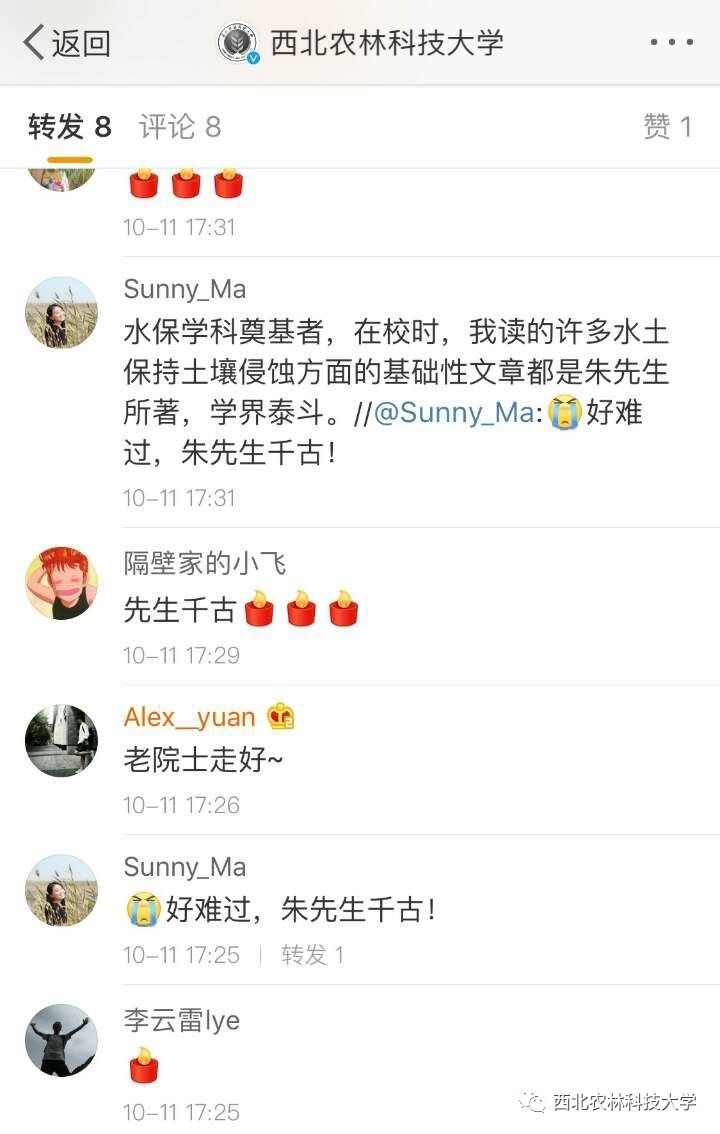Open Alex__yuan's profile name
Viewport: 720px width, 1134px height.
tap(189, 717)
